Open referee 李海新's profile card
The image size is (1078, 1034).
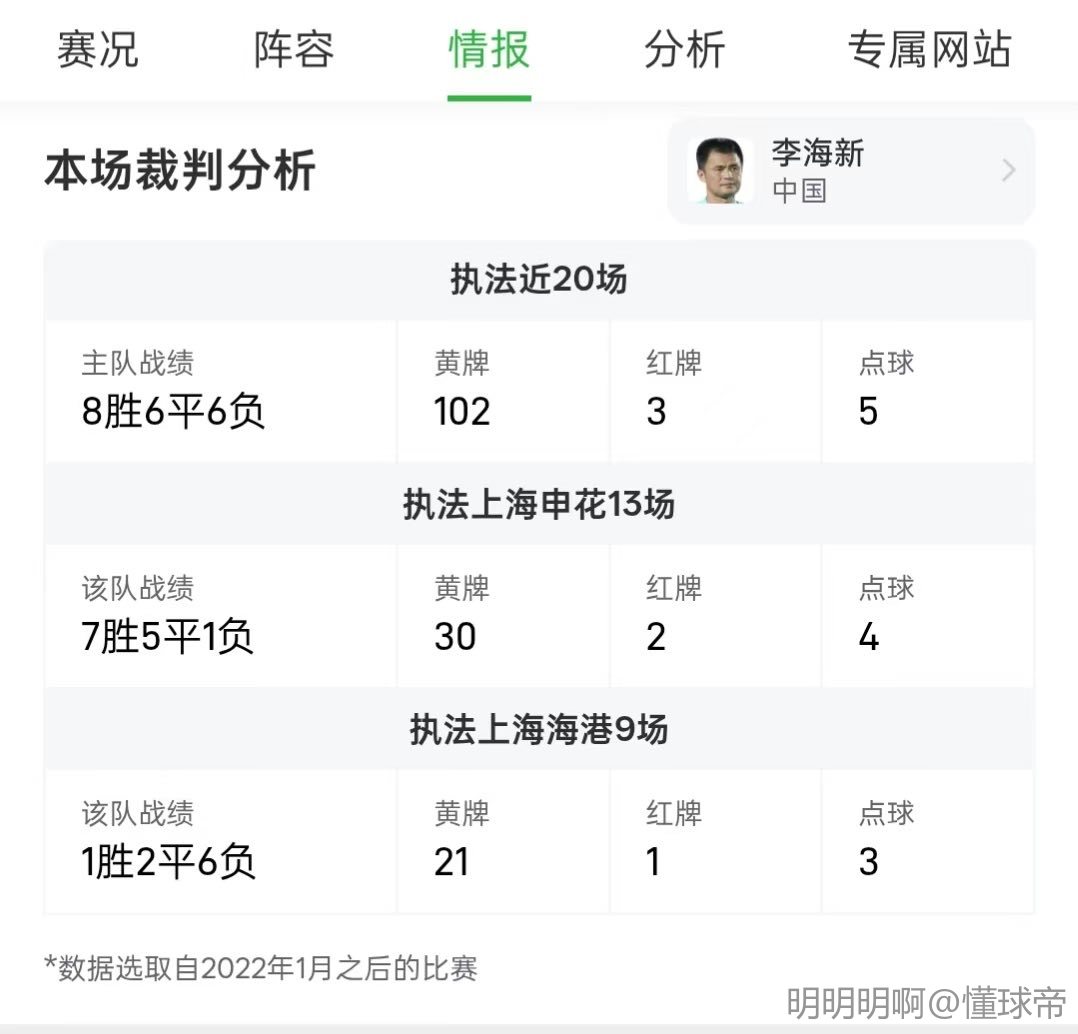click(x=851, y=171)
